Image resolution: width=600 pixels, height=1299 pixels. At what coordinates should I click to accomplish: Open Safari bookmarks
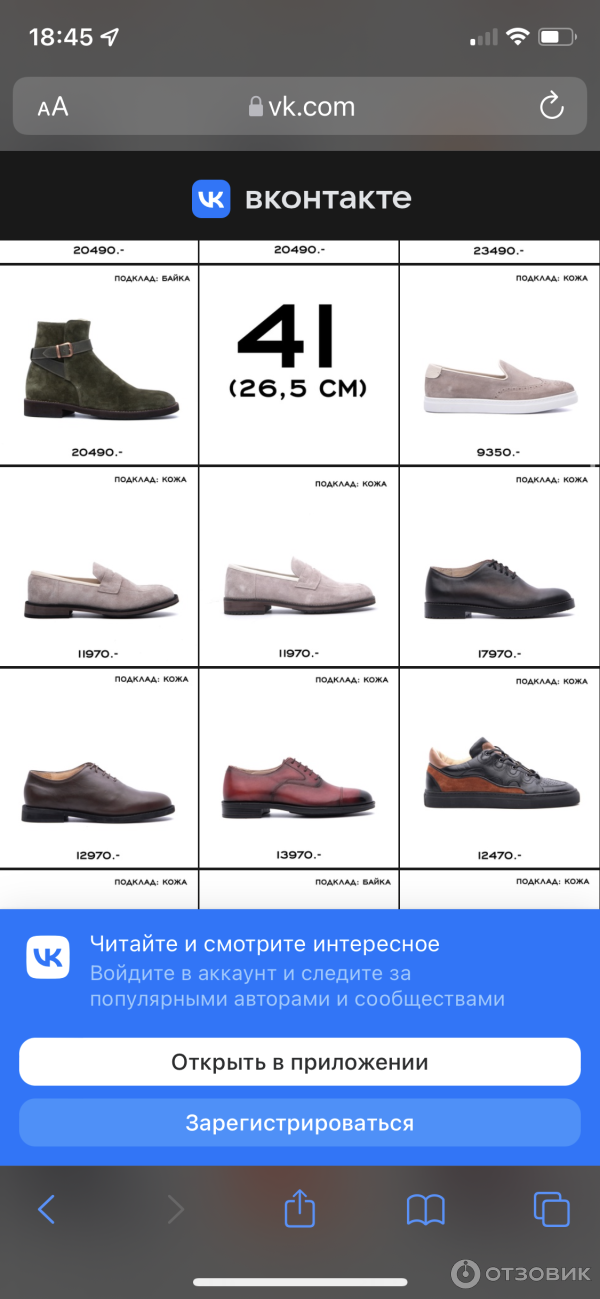tap(425, 1210)
